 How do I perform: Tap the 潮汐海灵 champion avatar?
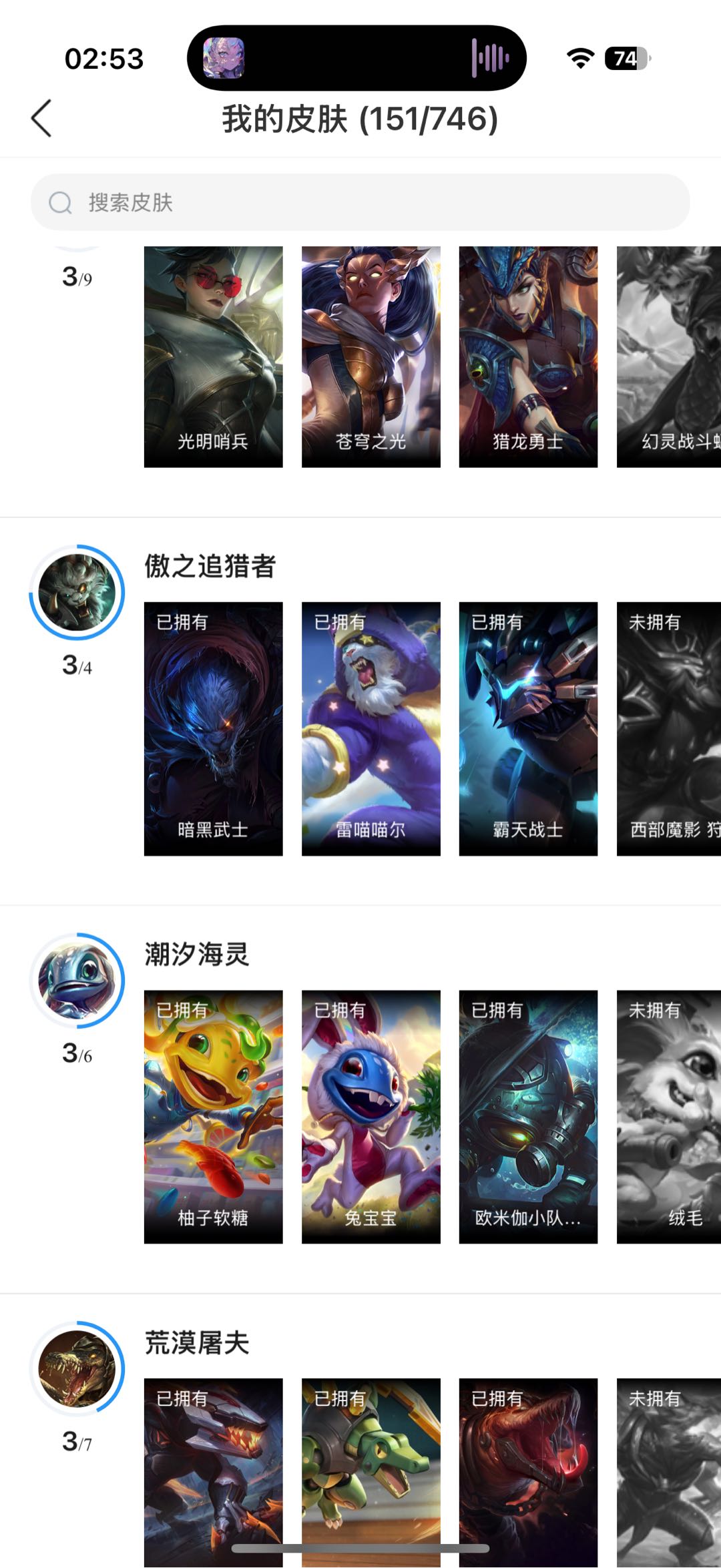click(77, 981)
